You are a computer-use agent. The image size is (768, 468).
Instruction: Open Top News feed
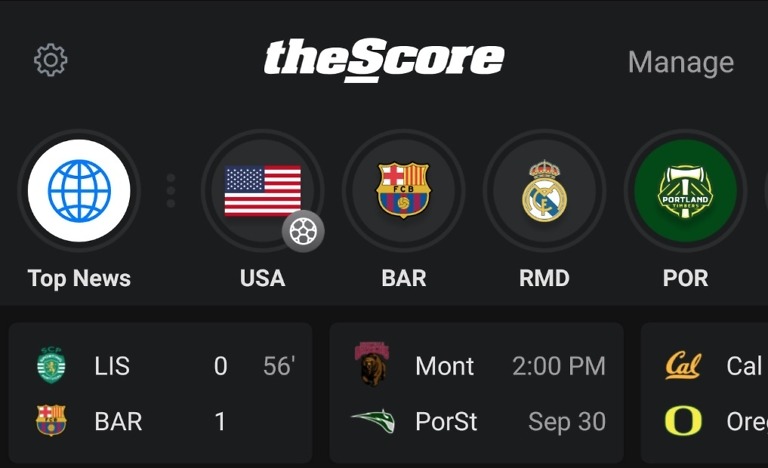[x=79, y=191]
